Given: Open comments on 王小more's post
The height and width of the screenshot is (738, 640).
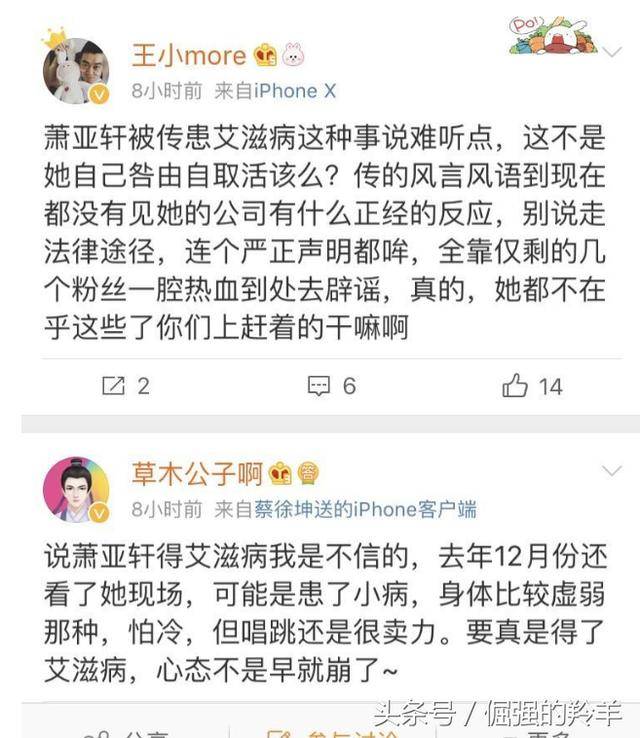Looking at the screenshot, I should (331, 385).
